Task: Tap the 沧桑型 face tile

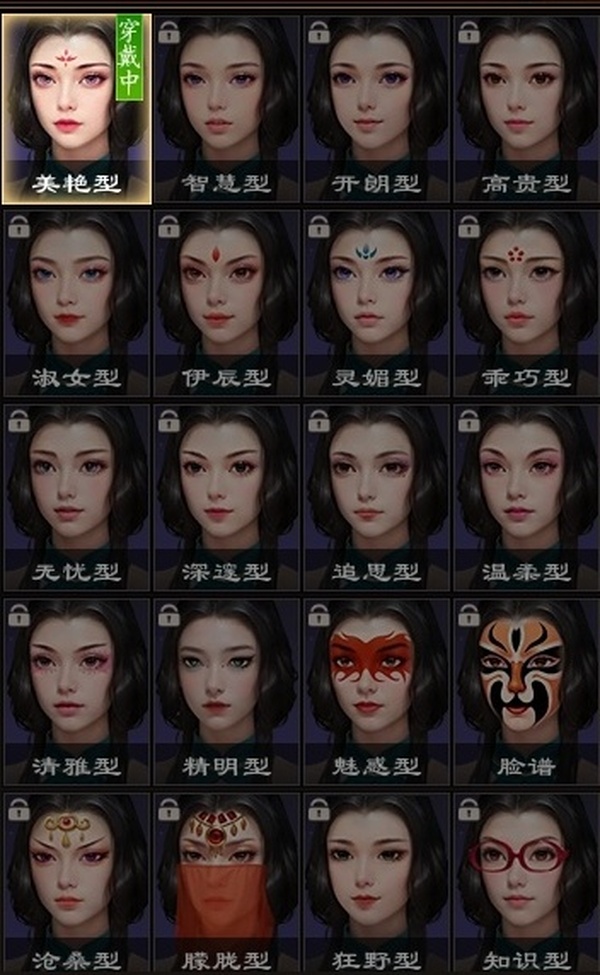Action: point(76,882)
